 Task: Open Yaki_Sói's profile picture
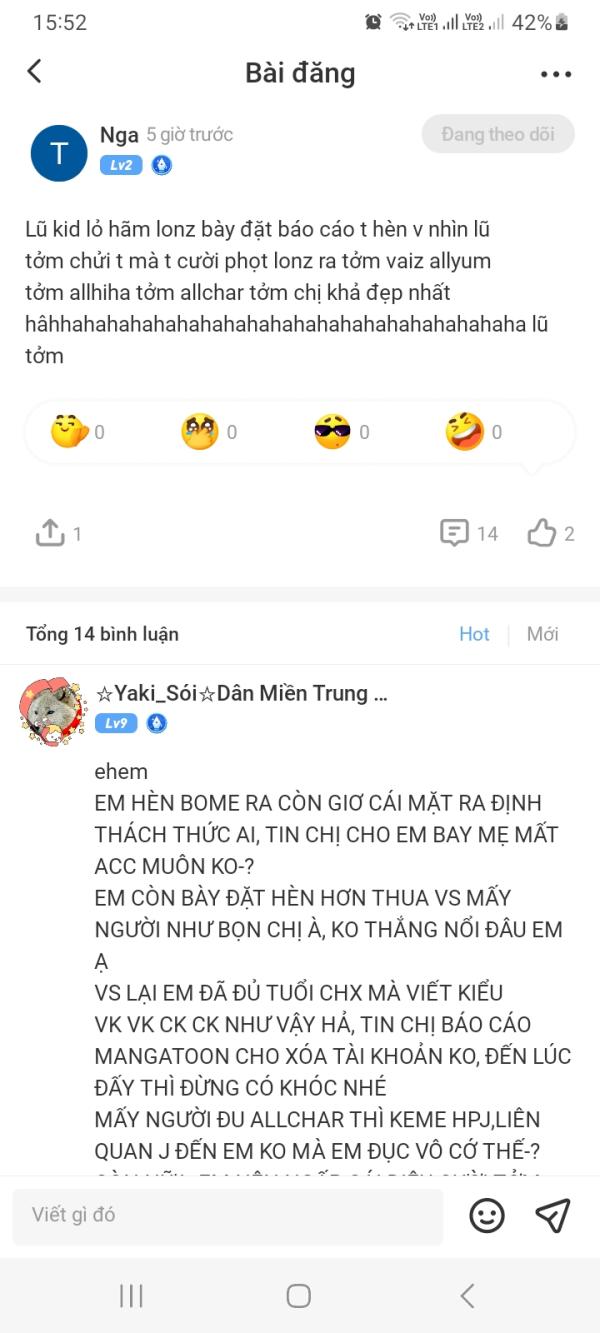pos(50,710)
